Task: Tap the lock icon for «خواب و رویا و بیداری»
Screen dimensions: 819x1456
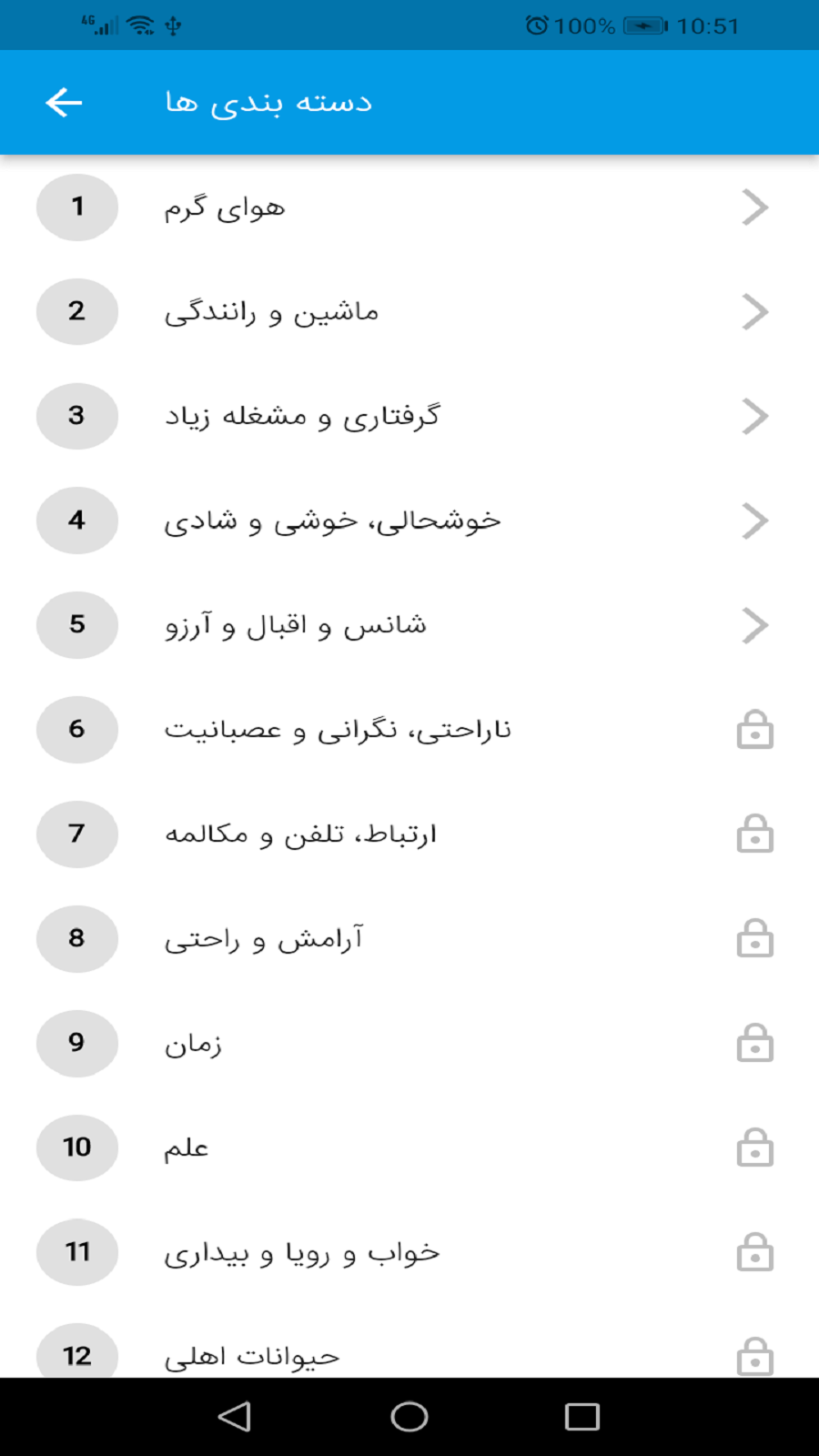Action: click(753, 1253)
